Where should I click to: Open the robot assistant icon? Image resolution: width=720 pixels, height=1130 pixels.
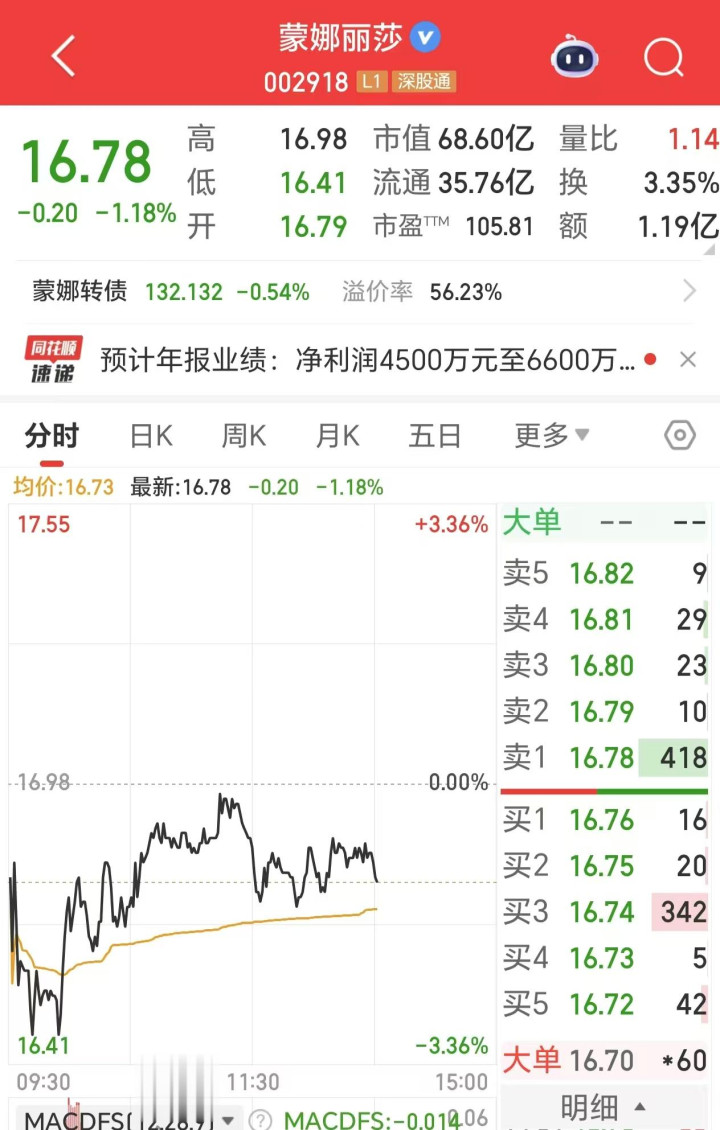[x=574, y=56]
